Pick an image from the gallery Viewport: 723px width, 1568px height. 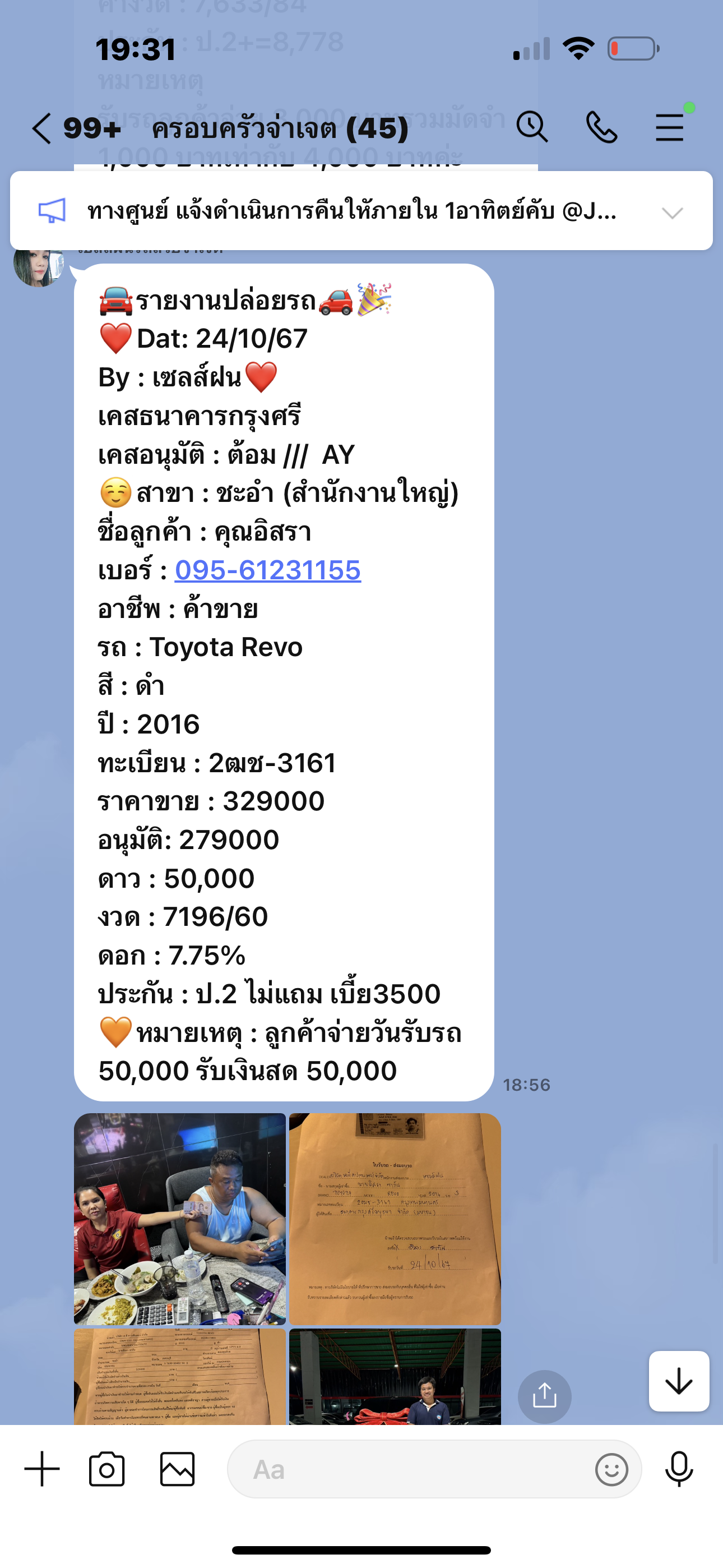click(177, 1469)
